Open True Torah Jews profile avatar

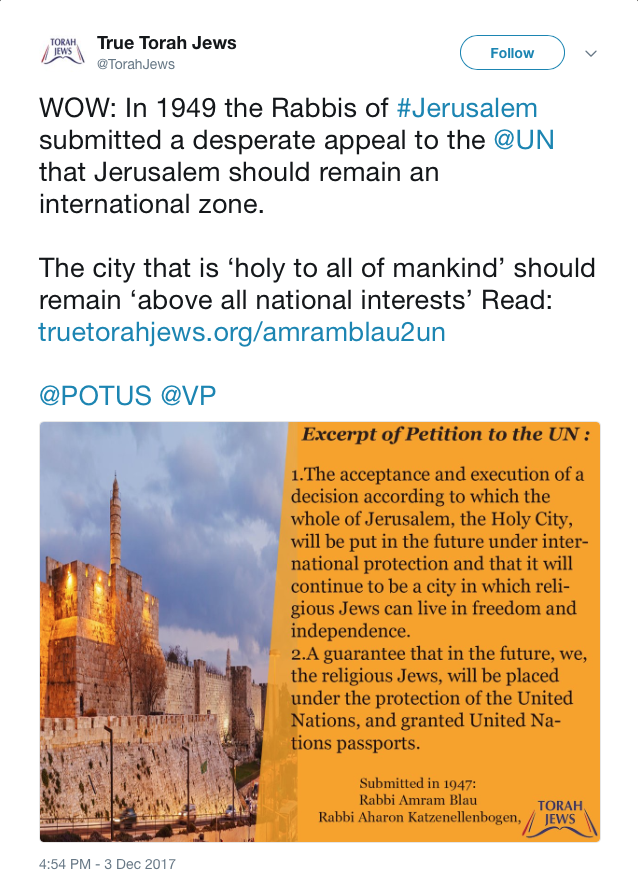point(63,53)
